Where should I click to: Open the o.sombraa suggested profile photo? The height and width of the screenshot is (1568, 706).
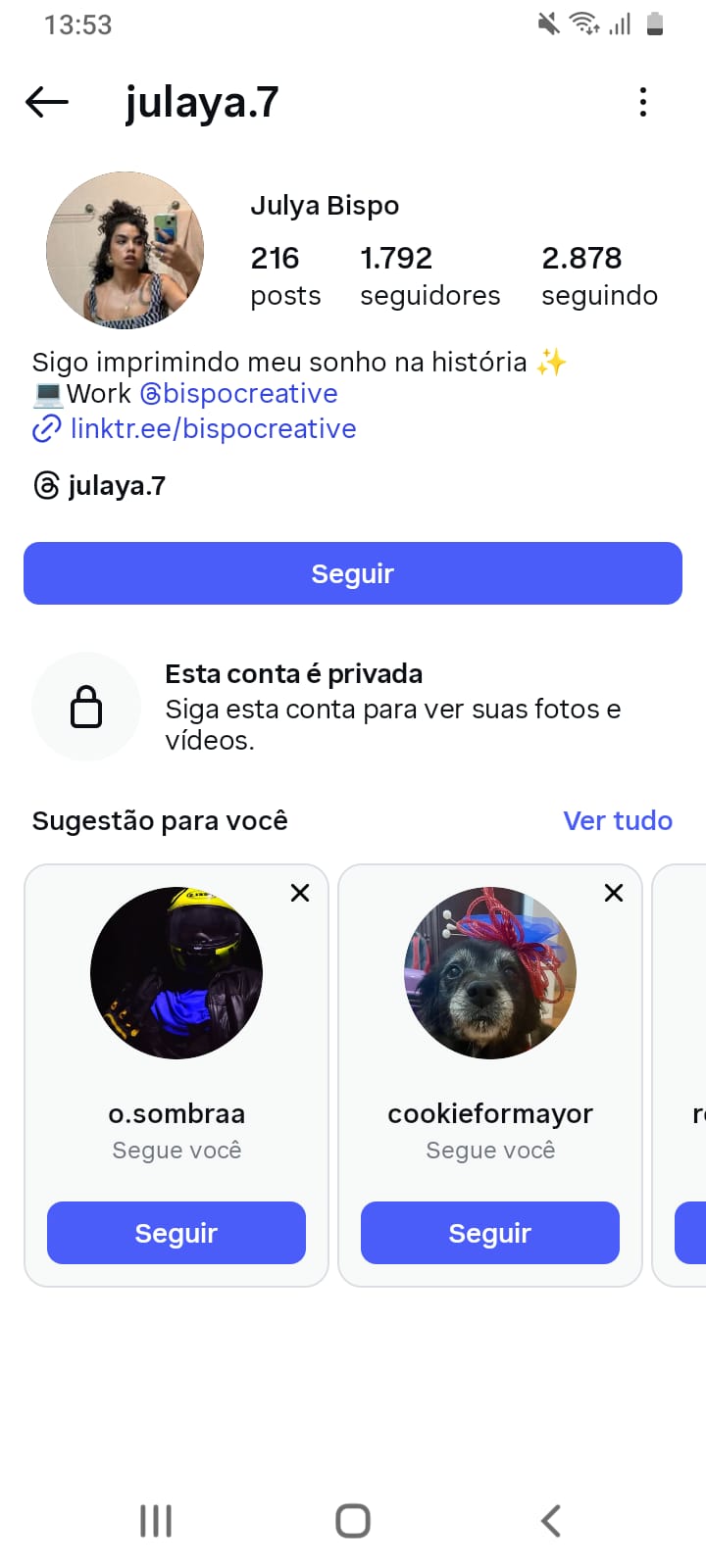pos(176,973)
